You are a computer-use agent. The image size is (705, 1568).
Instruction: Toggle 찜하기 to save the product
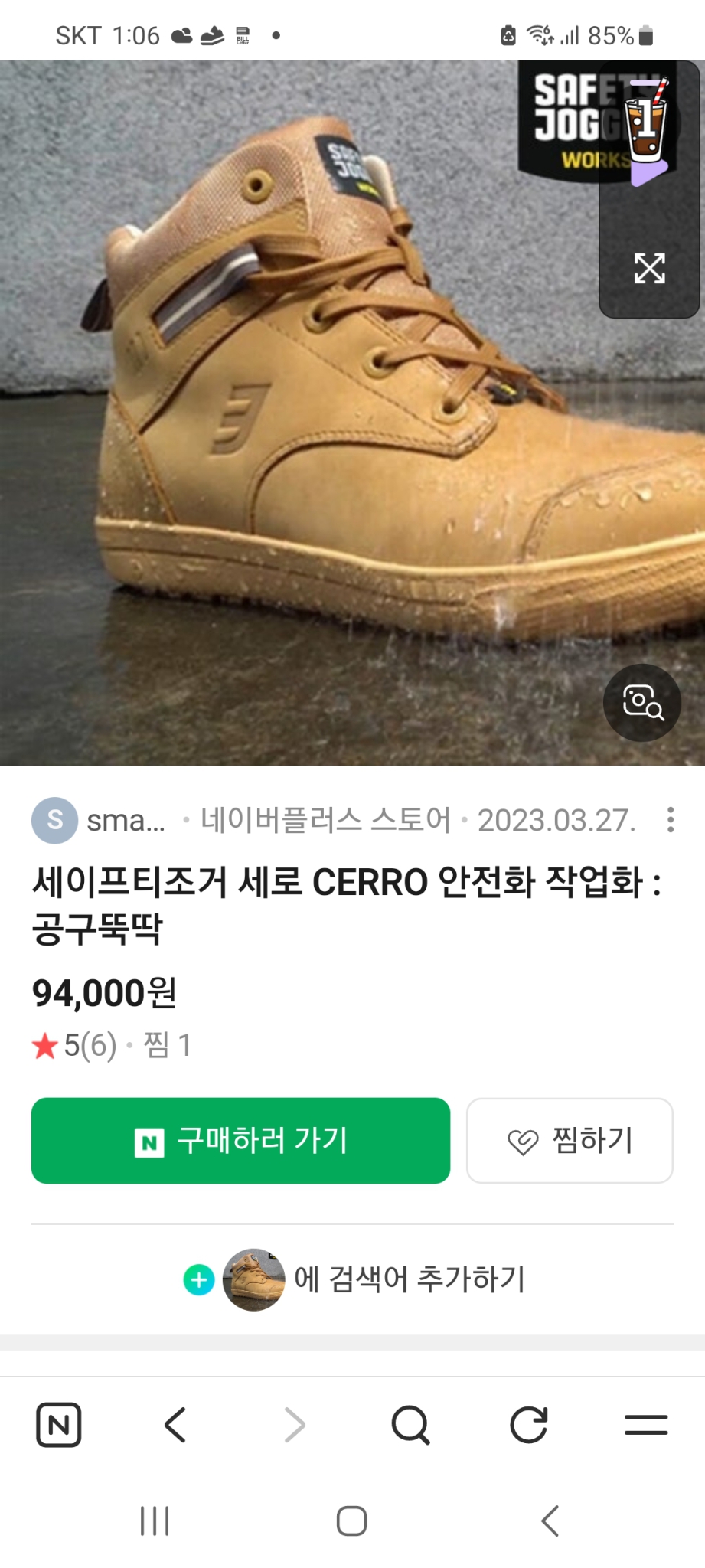[570, 1141]
